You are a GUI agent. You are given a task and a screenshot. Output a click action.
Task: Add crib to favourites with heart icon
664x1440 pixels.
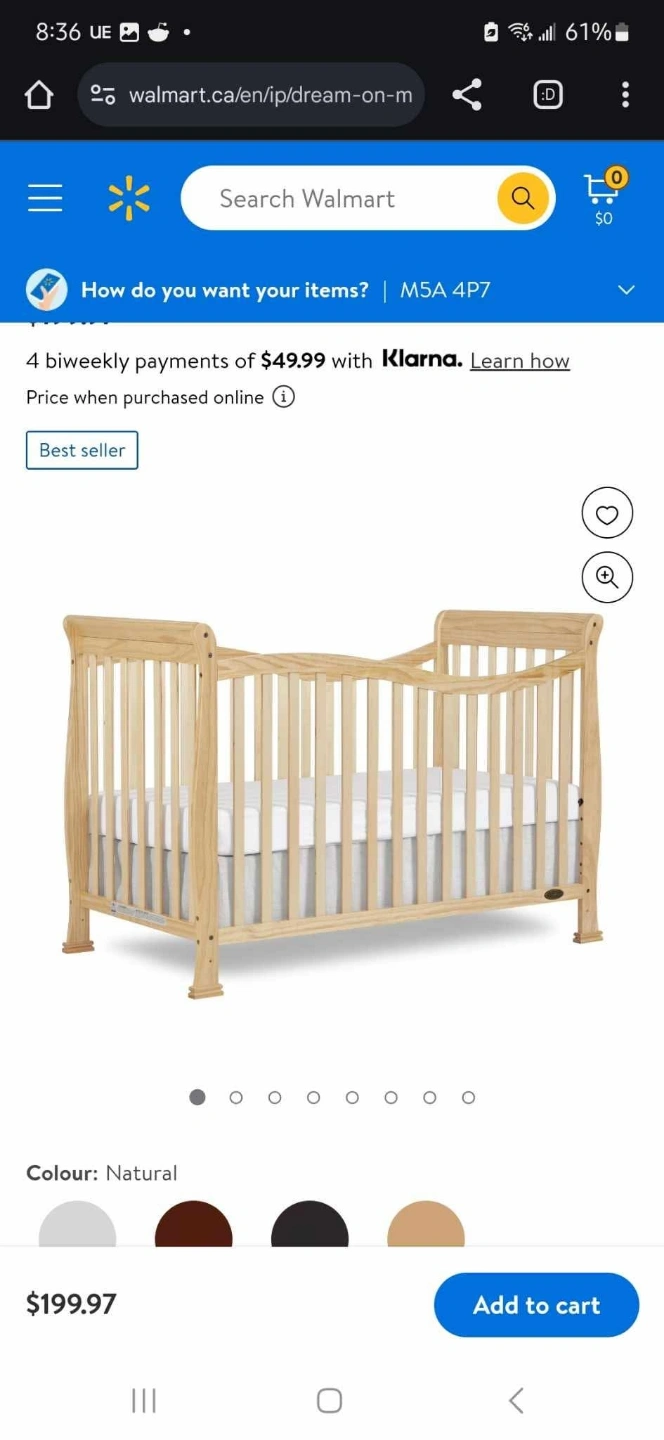pos(607,514)
